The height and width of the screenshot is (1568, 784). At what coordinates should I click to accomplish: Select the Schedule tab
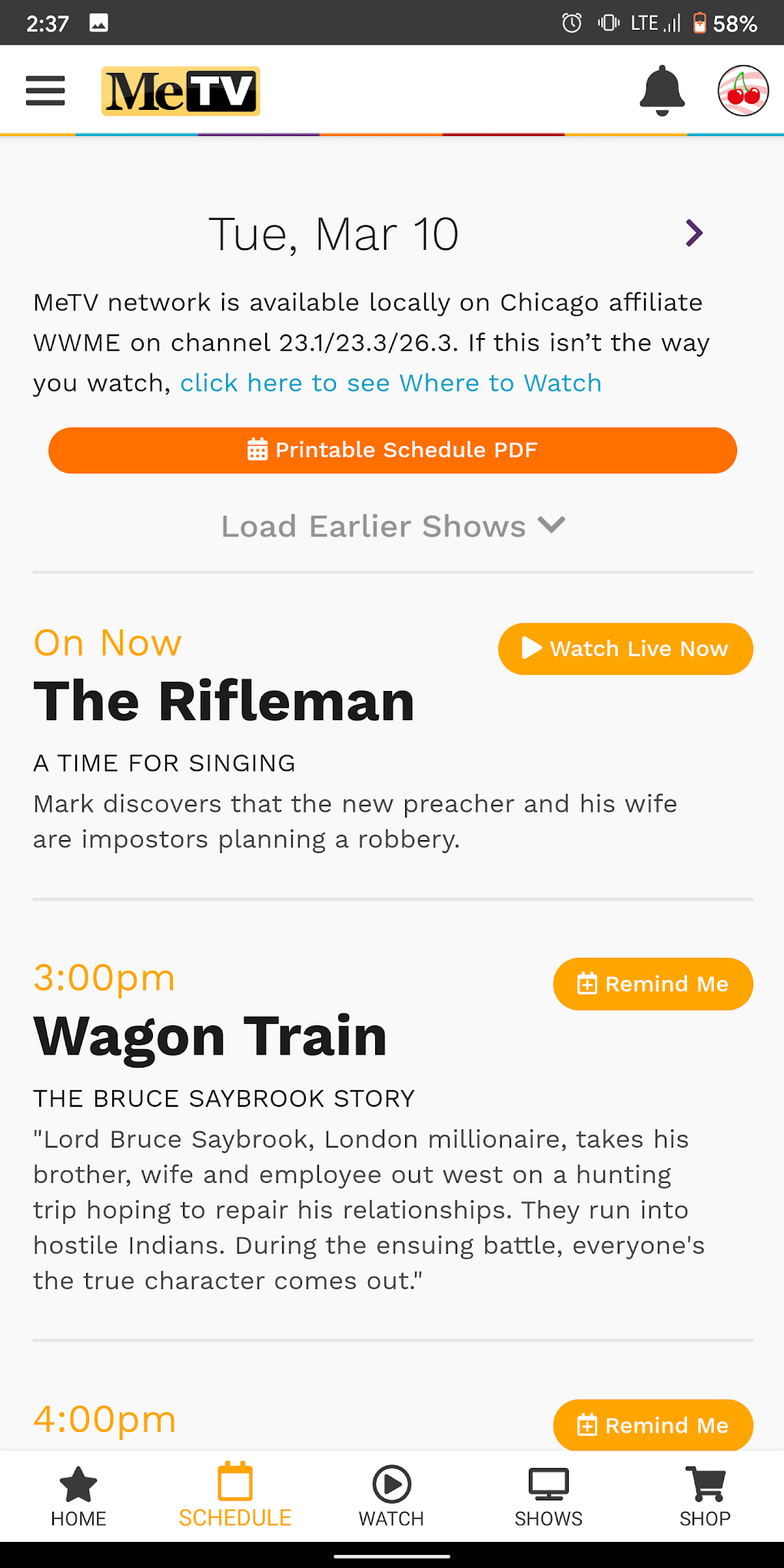pyautogui.click(x=235, y=1496)
